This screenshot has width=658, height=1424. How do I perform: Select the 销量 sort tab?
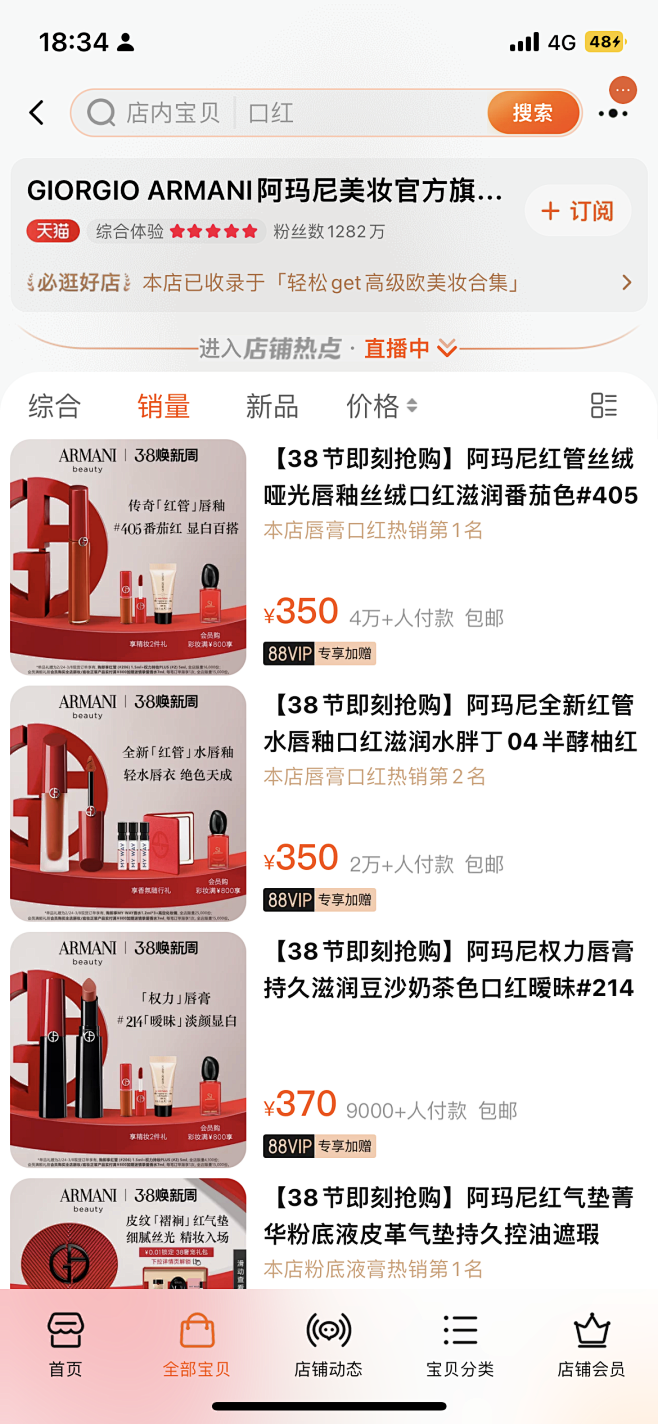click(163, 406)
